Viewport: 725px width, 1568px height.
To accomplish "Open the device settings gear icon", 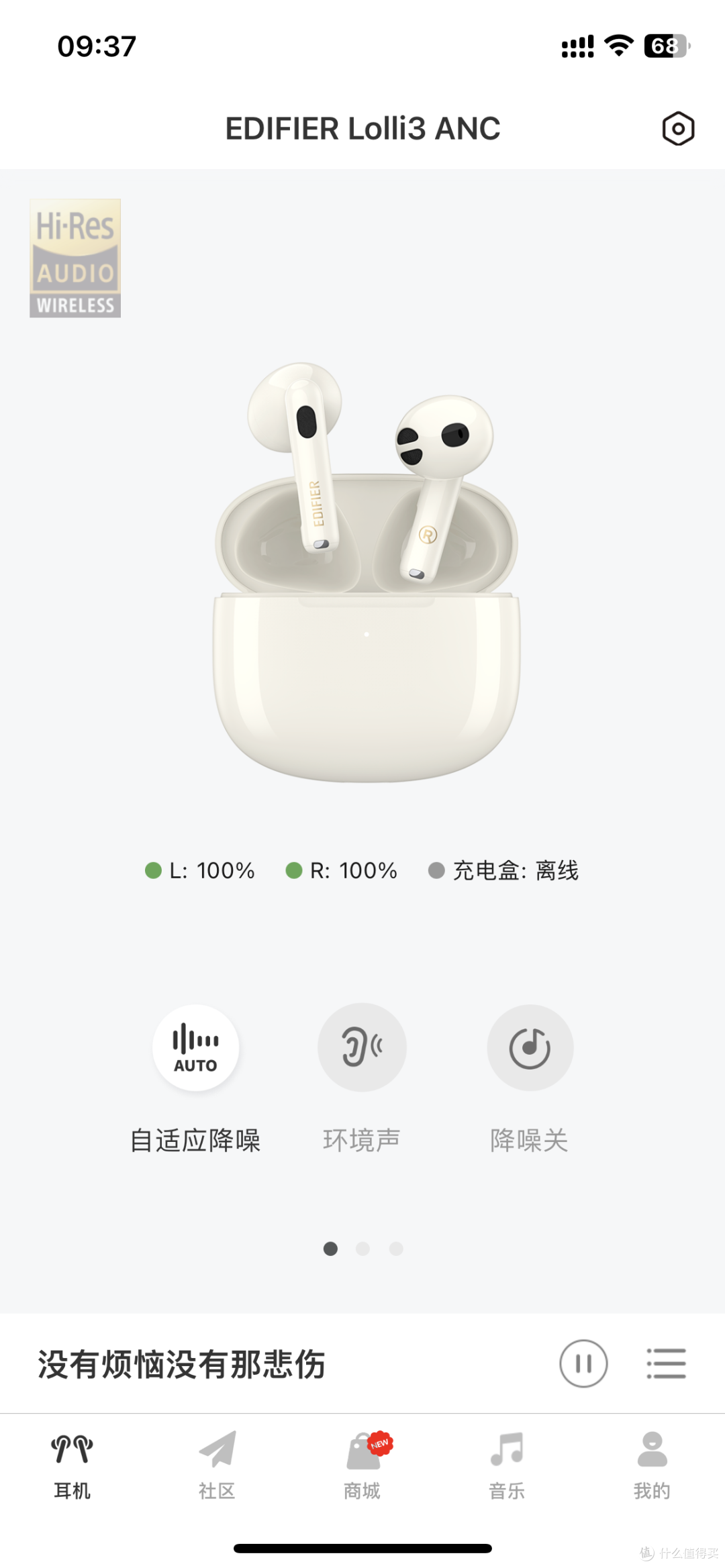I will pos(677,127).
